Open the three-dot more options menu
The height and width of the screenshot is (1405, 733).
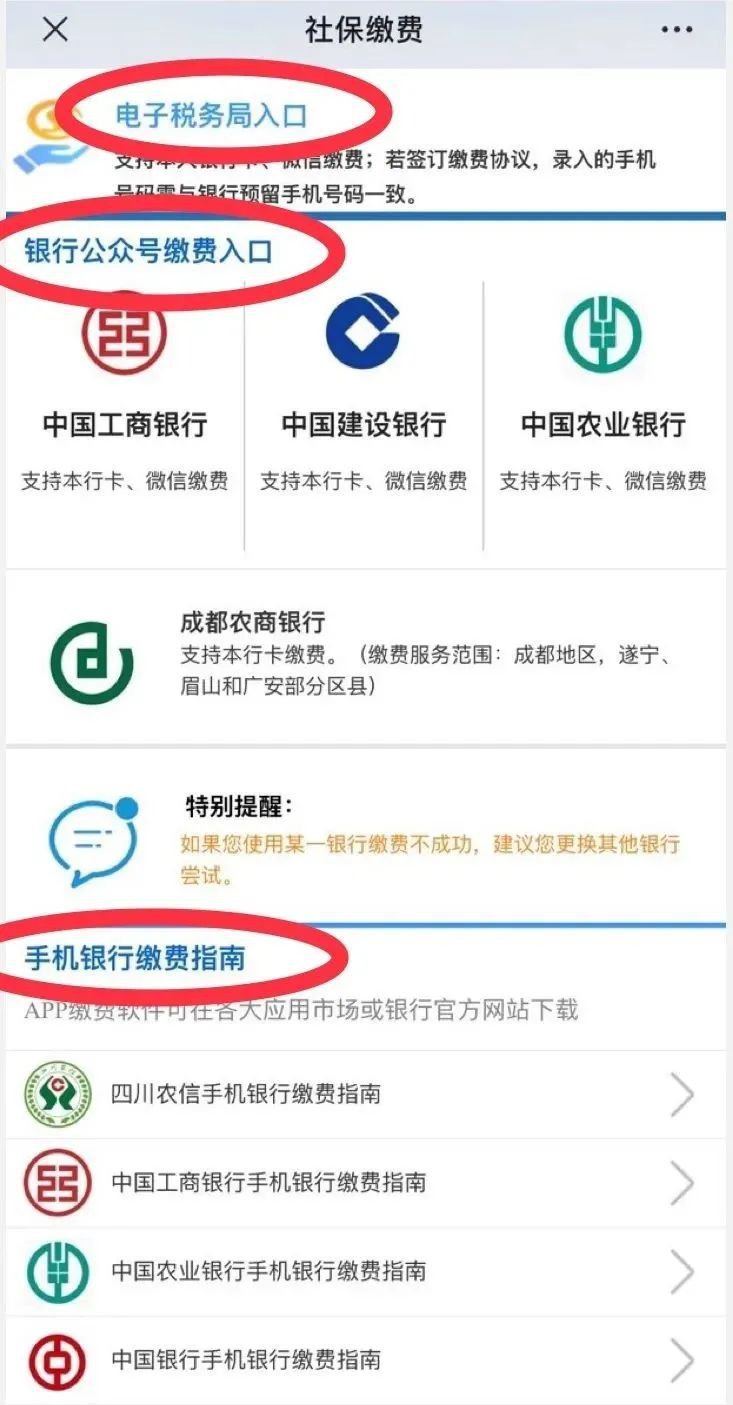(676, 30)
